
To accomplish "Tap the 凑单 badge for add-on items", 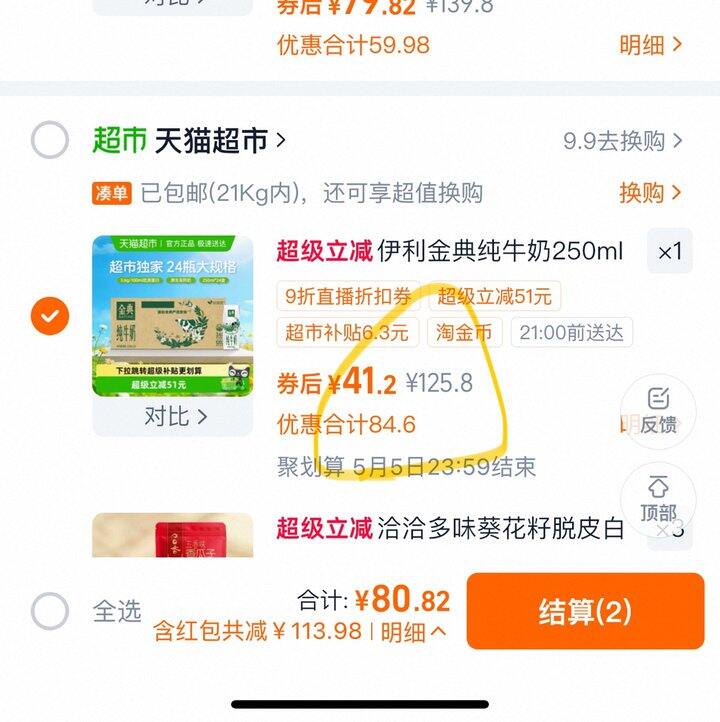I will 113,188.
